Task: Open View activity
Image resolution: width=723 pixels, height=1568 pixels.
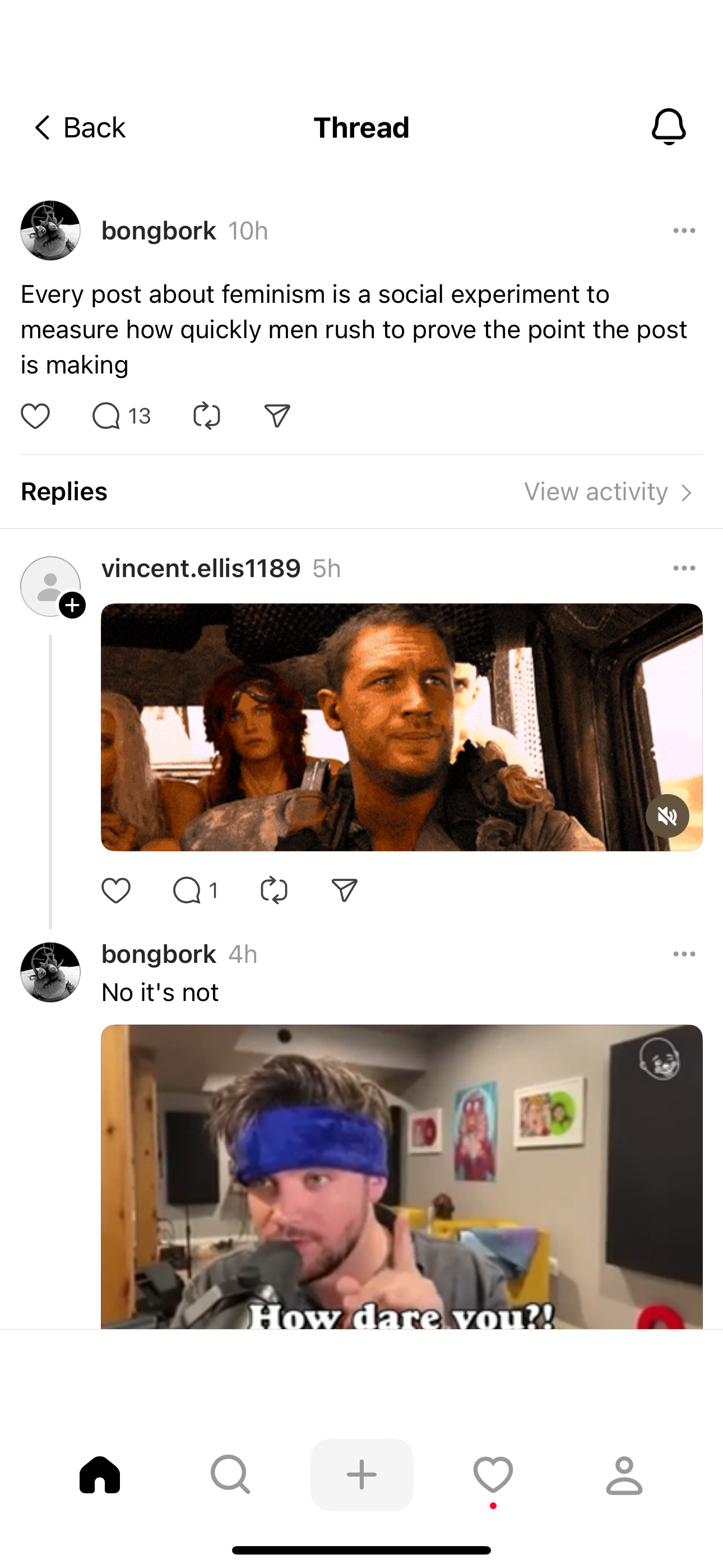Action: (x=609, y=492)
